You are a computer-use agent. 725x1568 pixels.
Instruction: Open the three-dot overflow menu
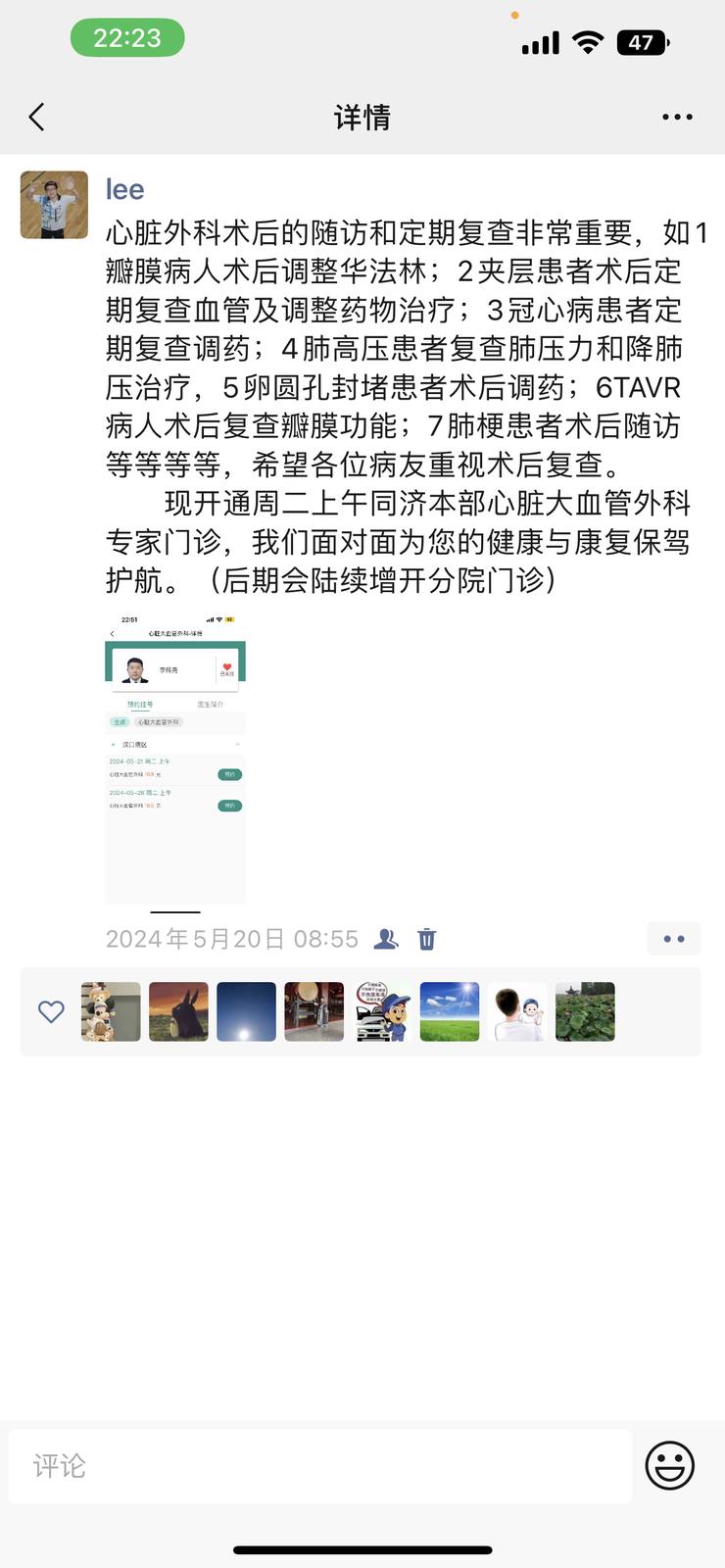point(677,118)
